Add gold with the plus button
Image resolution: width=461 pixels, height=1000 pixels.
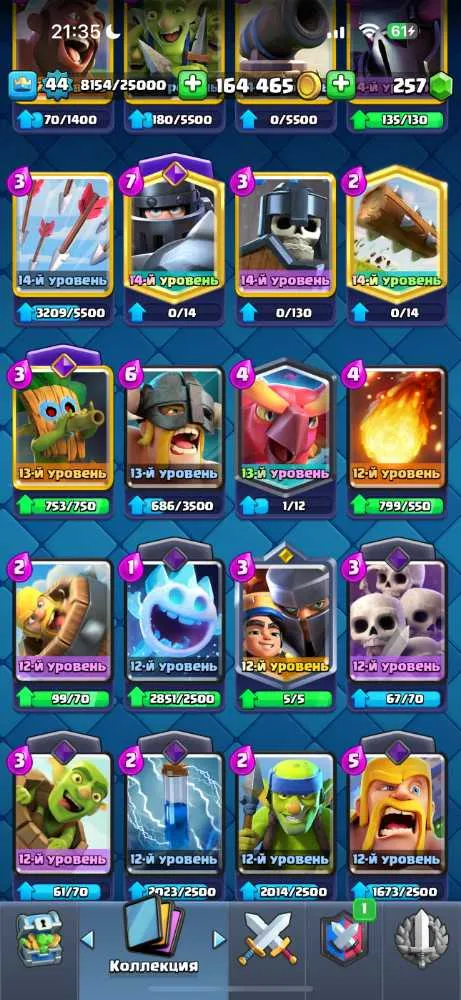(341, 85)
